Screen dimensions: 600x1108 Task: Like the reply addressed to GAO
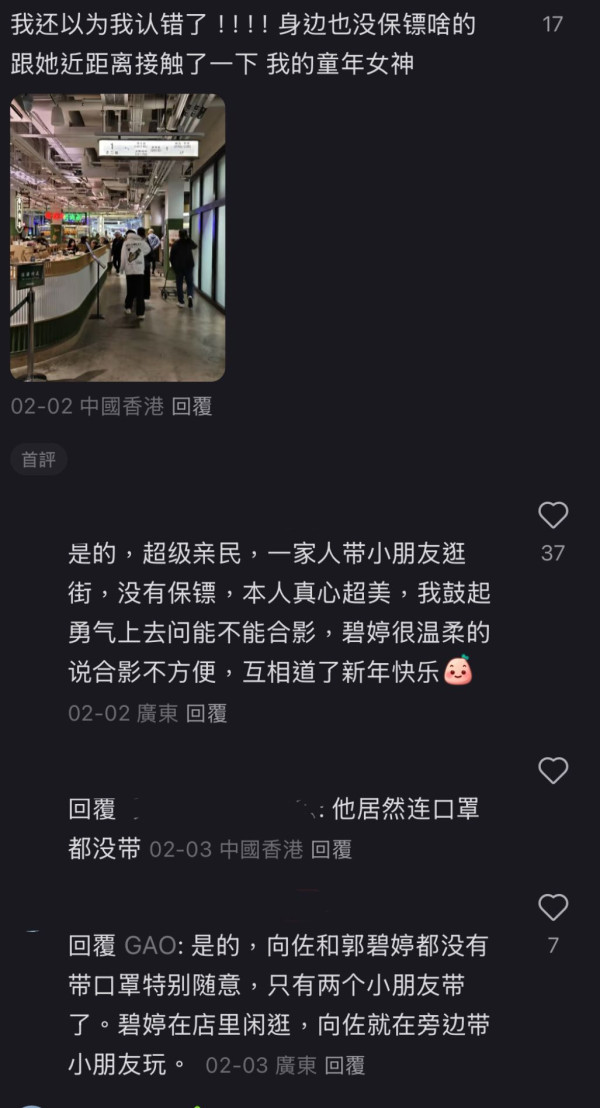coord(553,908)
